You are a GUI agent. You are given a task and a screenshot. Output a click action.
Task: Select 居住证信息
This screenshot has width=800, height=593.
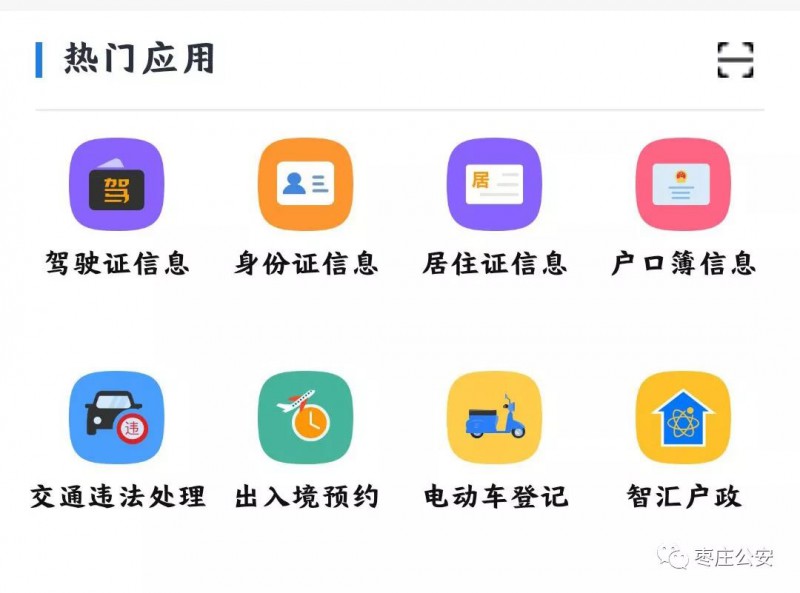tap(494, 185)
